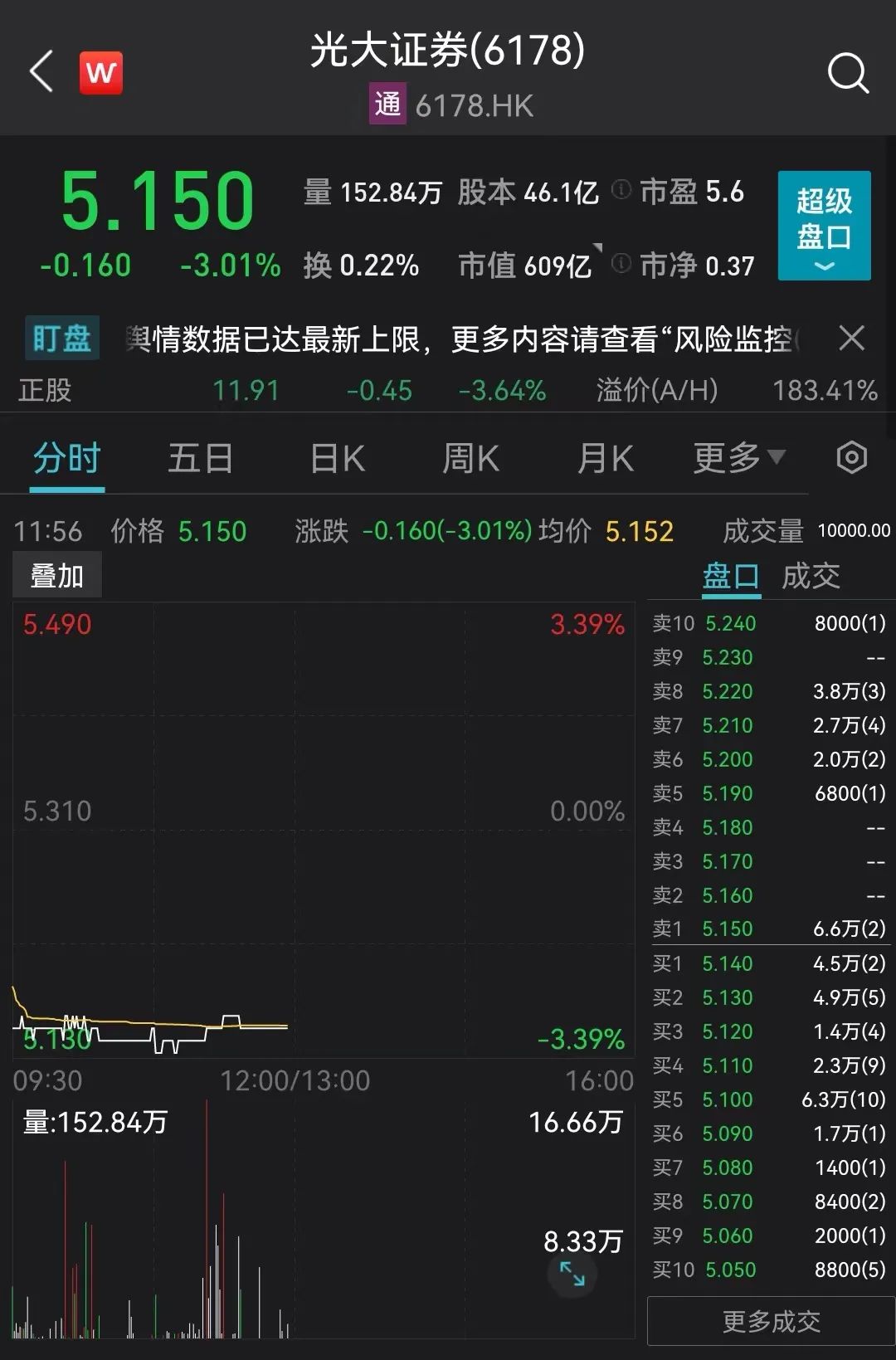Screen dimensions: 896x1360
Task: Select the 分时 intraday tab
Action: point(66,459)
